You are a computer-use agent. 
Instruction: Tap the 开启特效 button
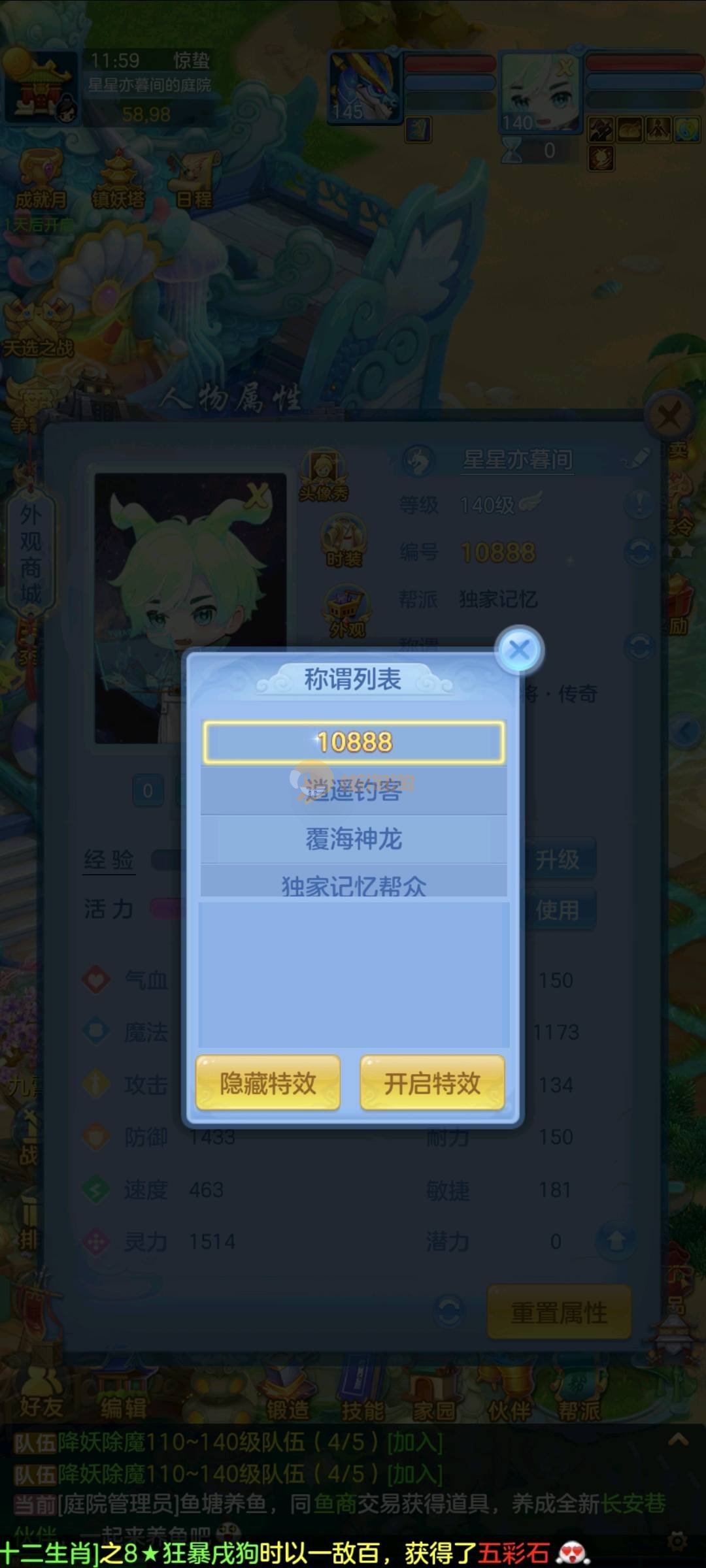(432, 1083)
